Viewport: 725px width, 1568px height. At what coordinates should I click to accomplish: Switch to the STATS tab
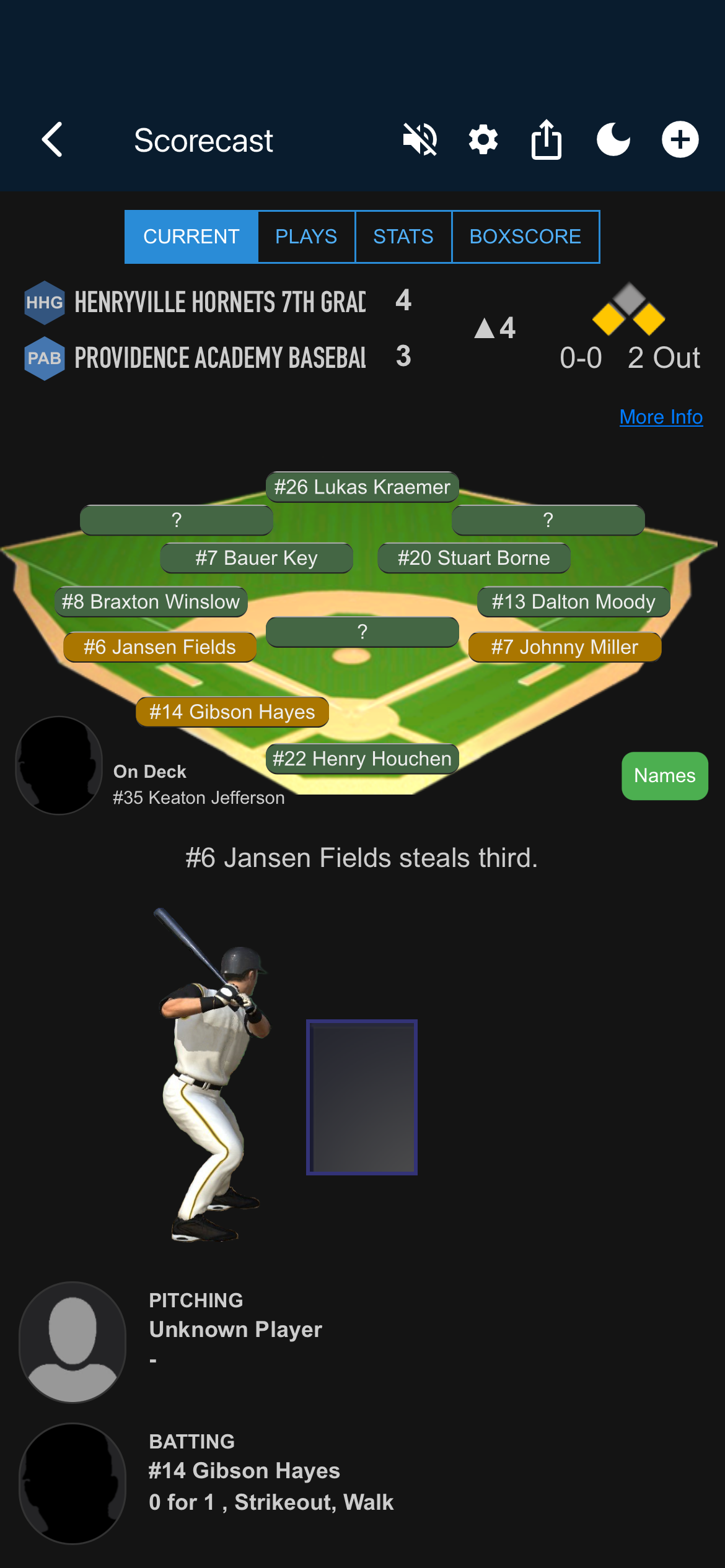403,237
